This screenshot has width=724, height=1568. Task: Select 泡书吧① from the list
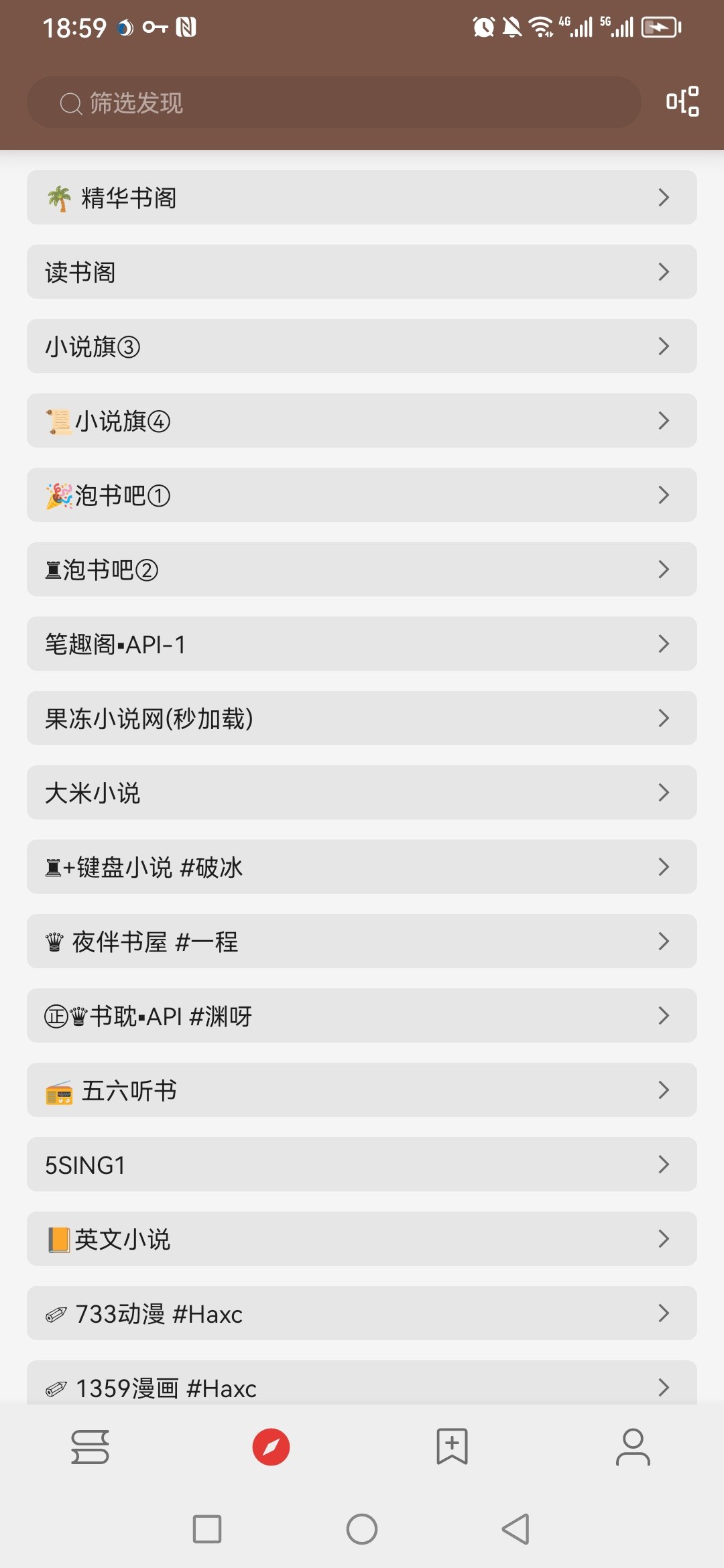click(361, 495)
